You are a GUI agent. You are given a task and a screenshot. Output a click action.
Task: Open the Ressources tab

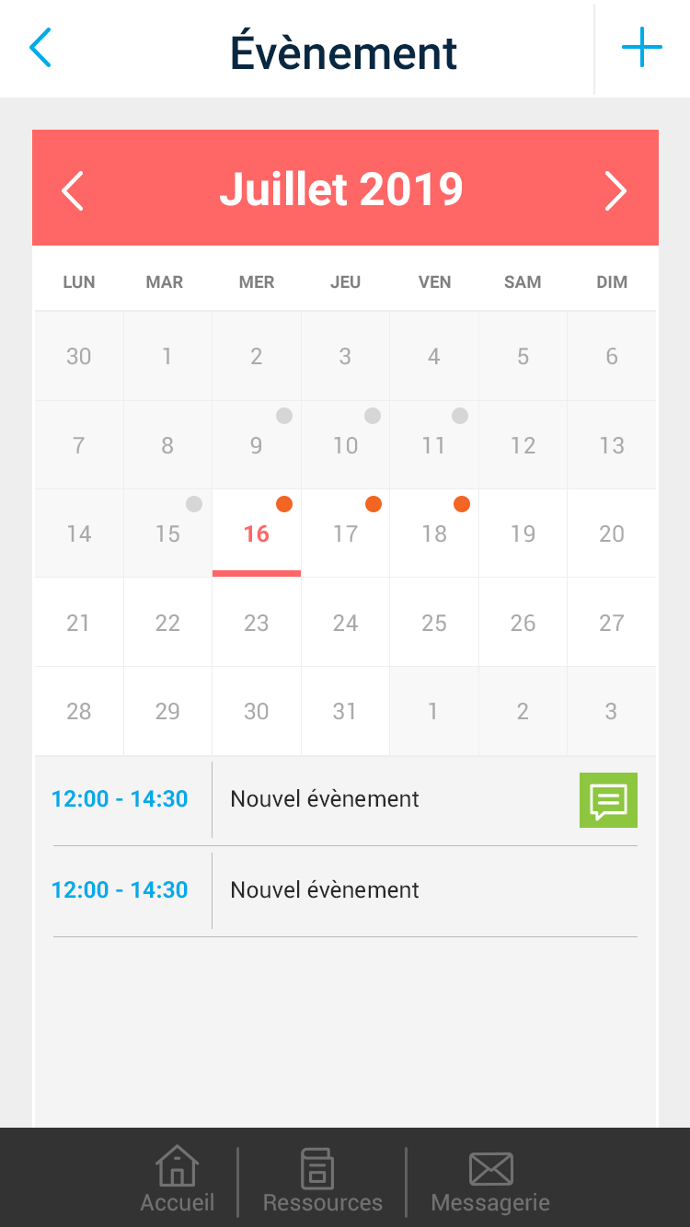pos(322,1180)
